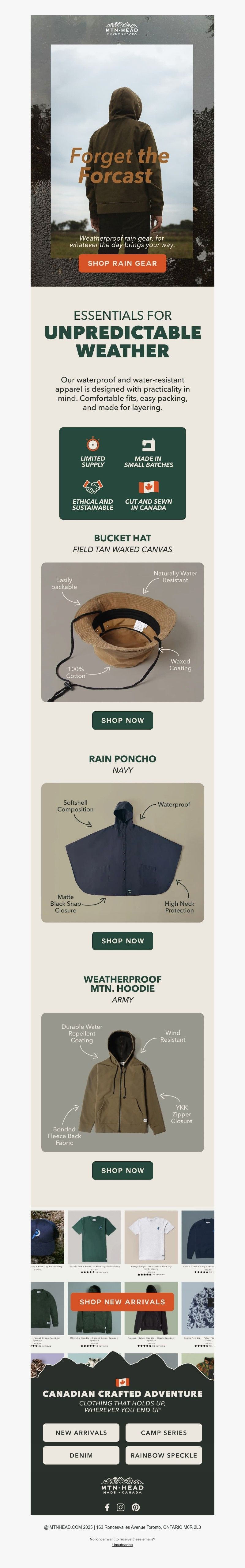This screenshot has width=245, height=1568.
Task: Tap the Unsubscribe link
Action: point(122,1544)
